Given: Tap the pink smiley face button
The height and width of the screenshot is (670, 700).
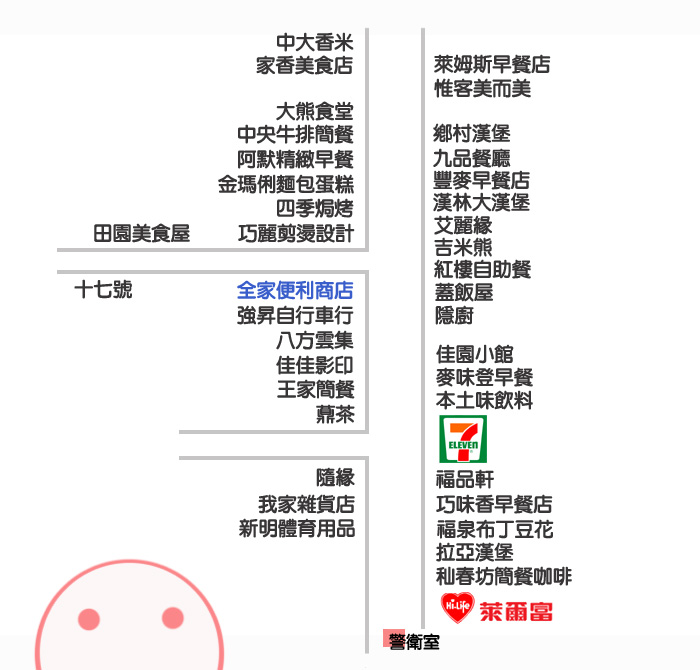Looking at the screenshot, I should coord(129,615).
